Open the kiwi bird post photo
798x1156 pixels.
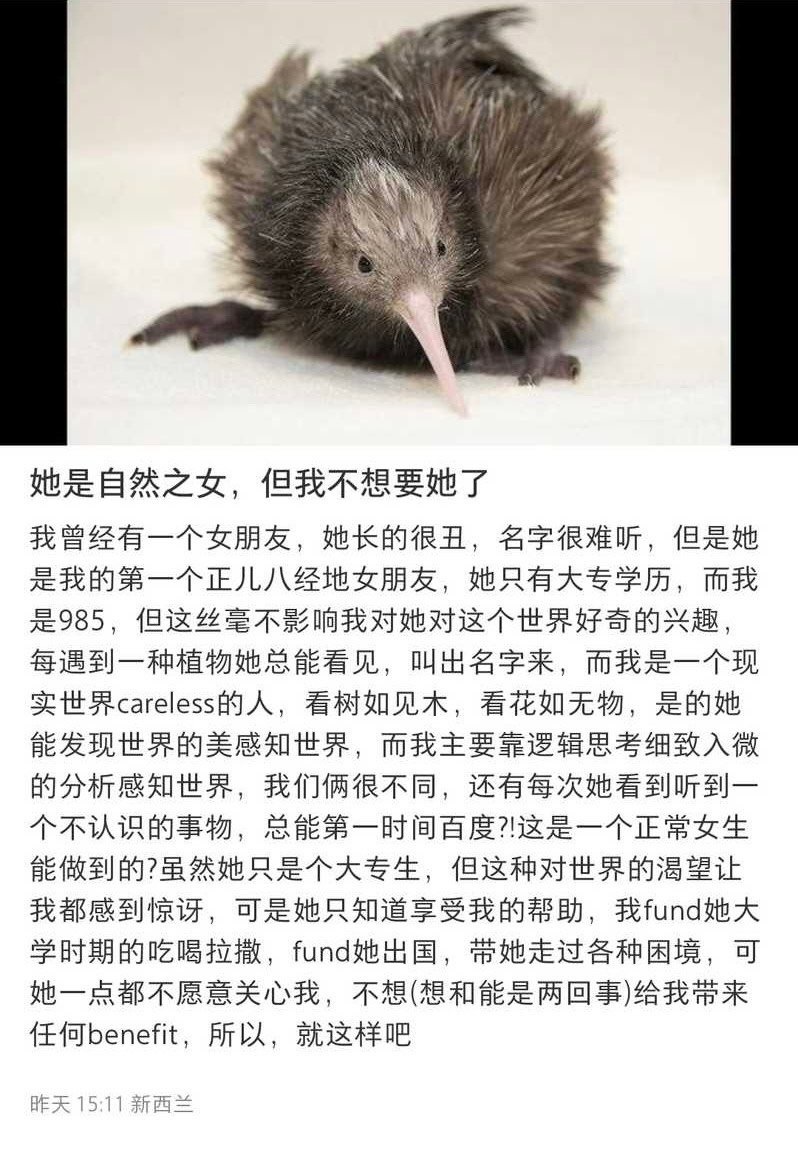pos(398,222)
